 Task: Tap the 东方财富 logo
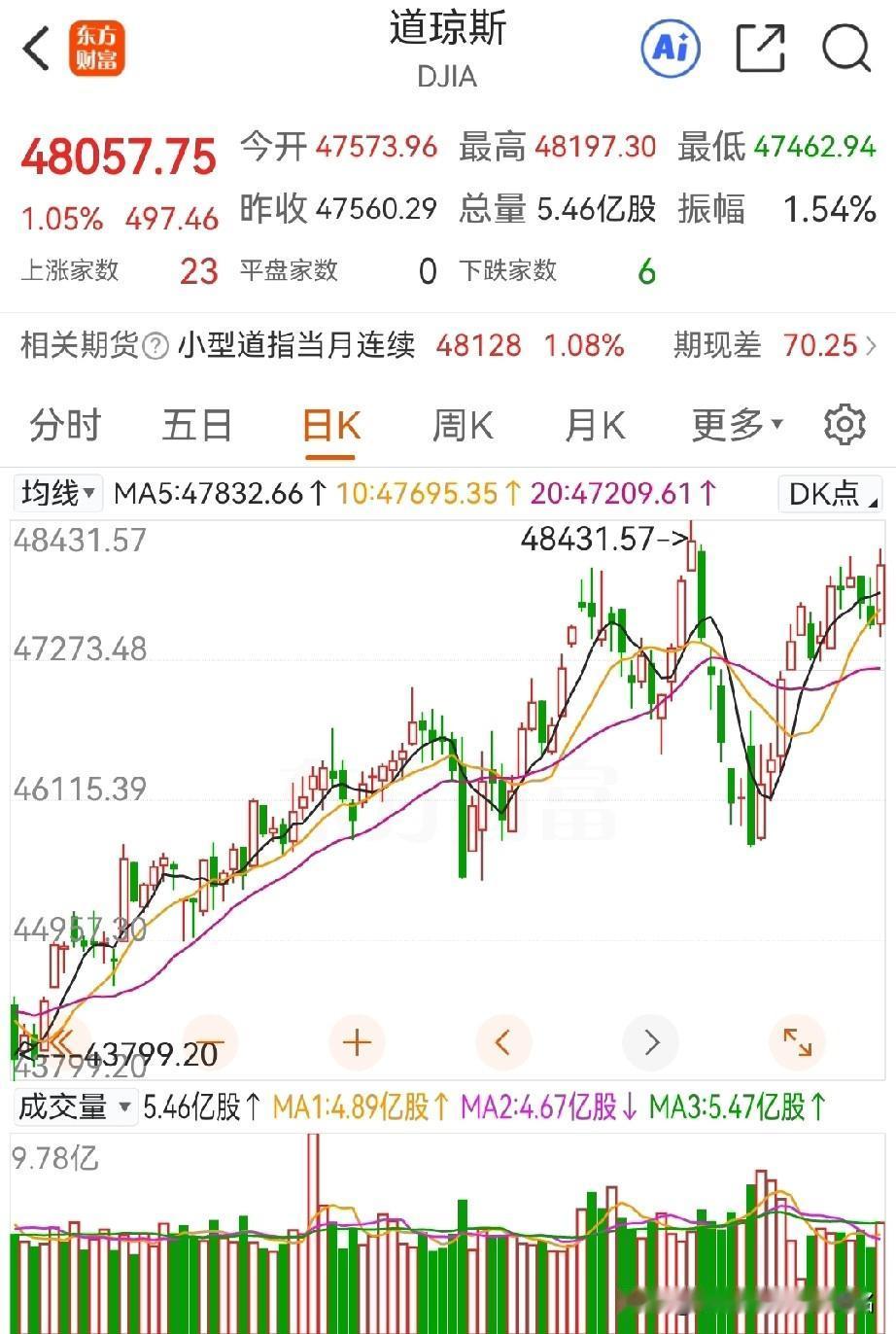(x=97, y=47)
